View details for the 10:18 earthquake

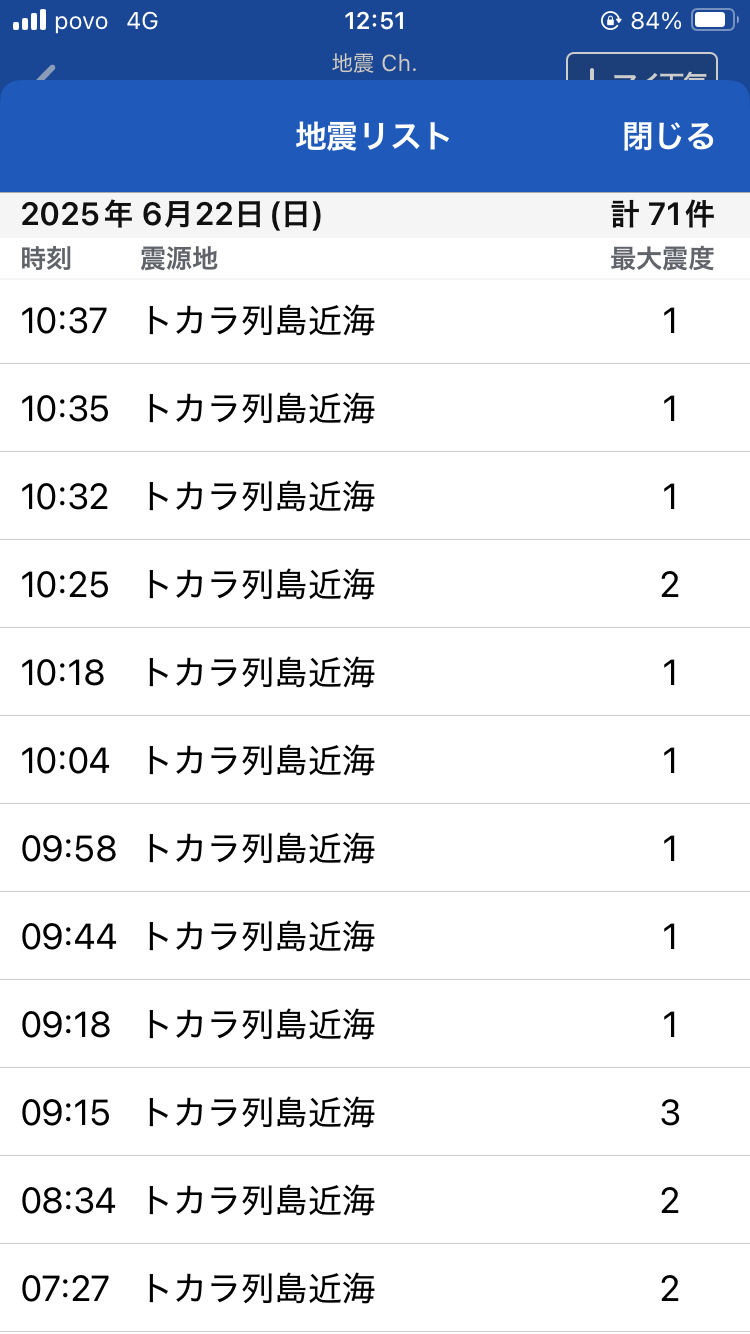click(x=375, y=672)
